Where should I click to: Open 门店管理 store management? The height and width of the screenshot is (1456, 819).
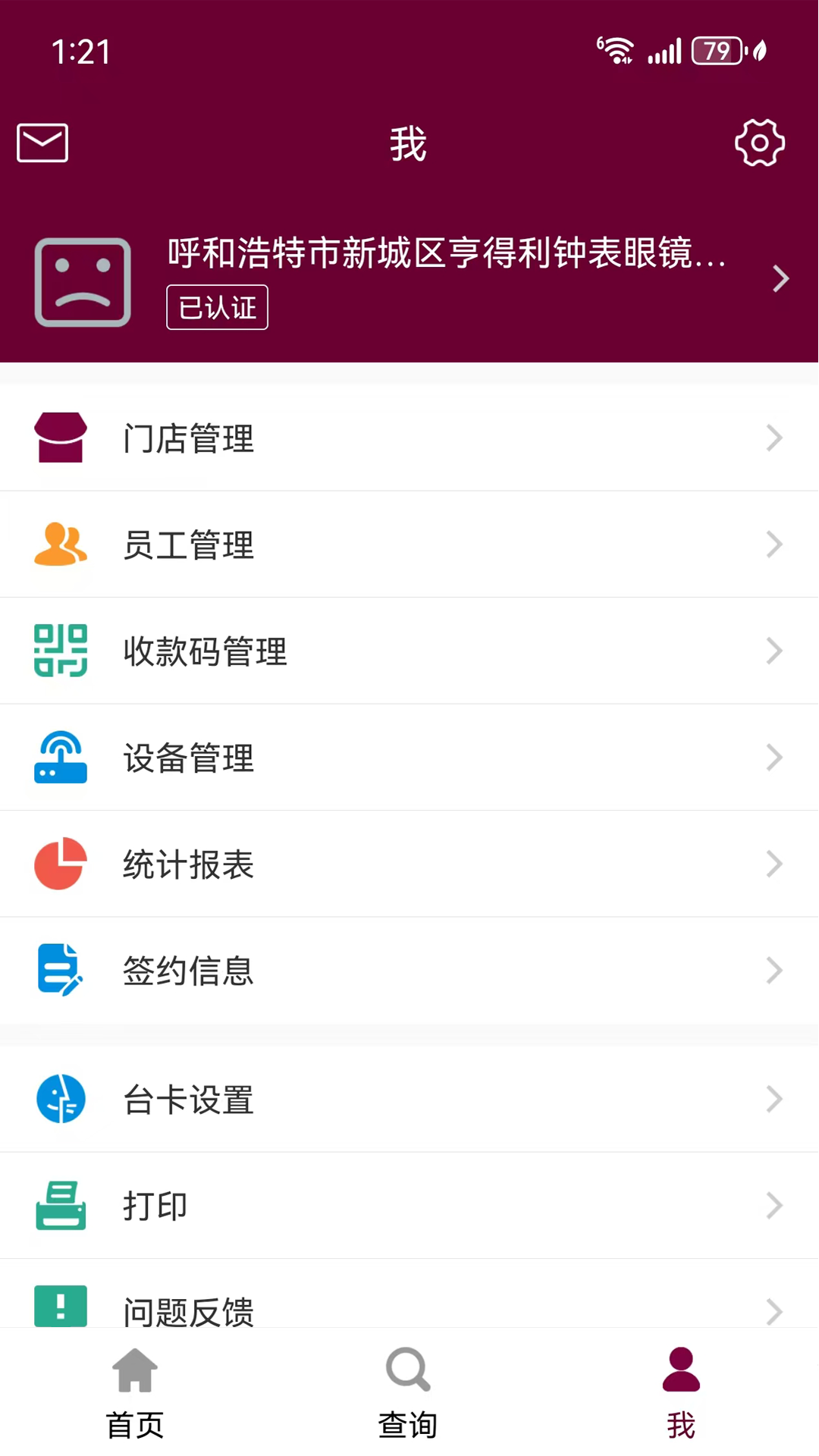tap(409, 438)
